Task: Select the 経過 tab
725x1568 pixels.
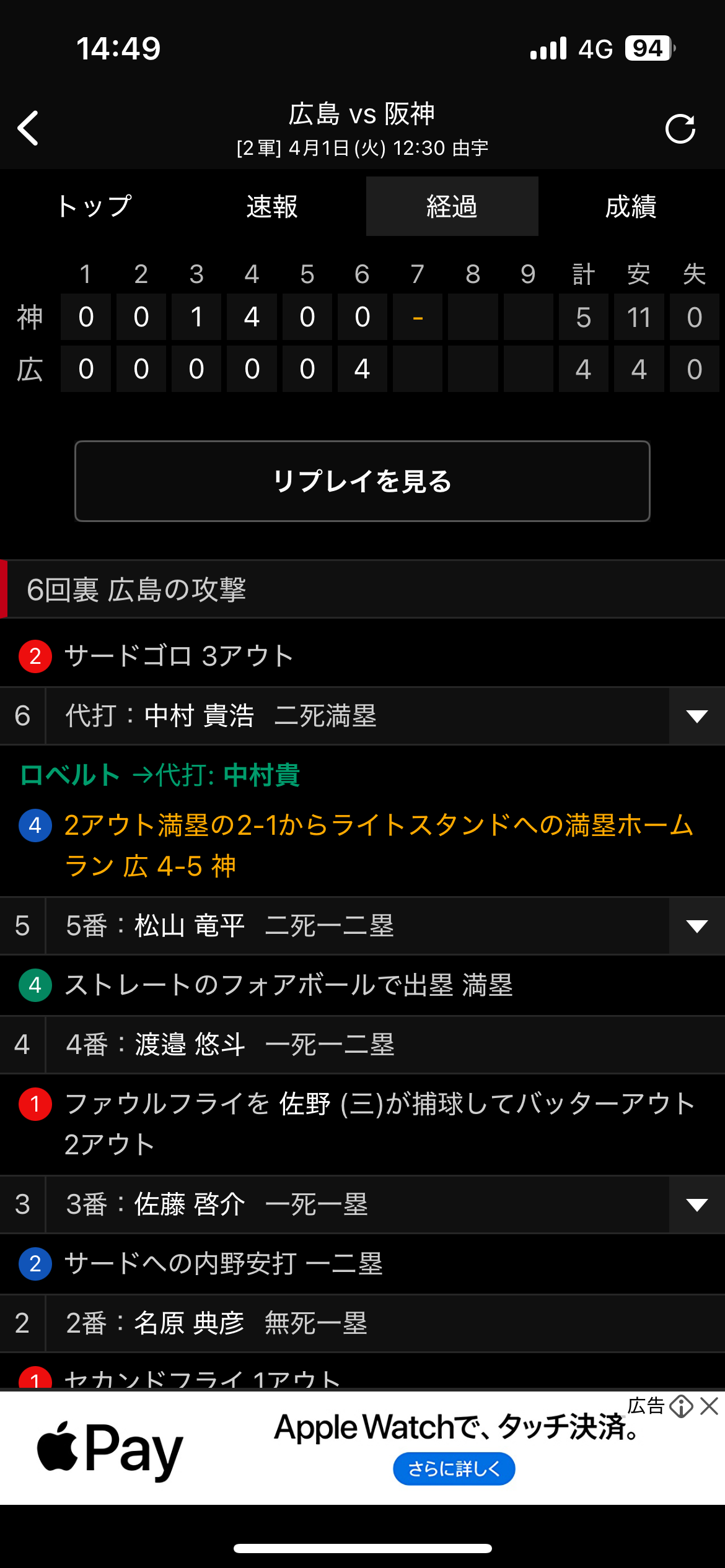Action: (x=452, y=206)
